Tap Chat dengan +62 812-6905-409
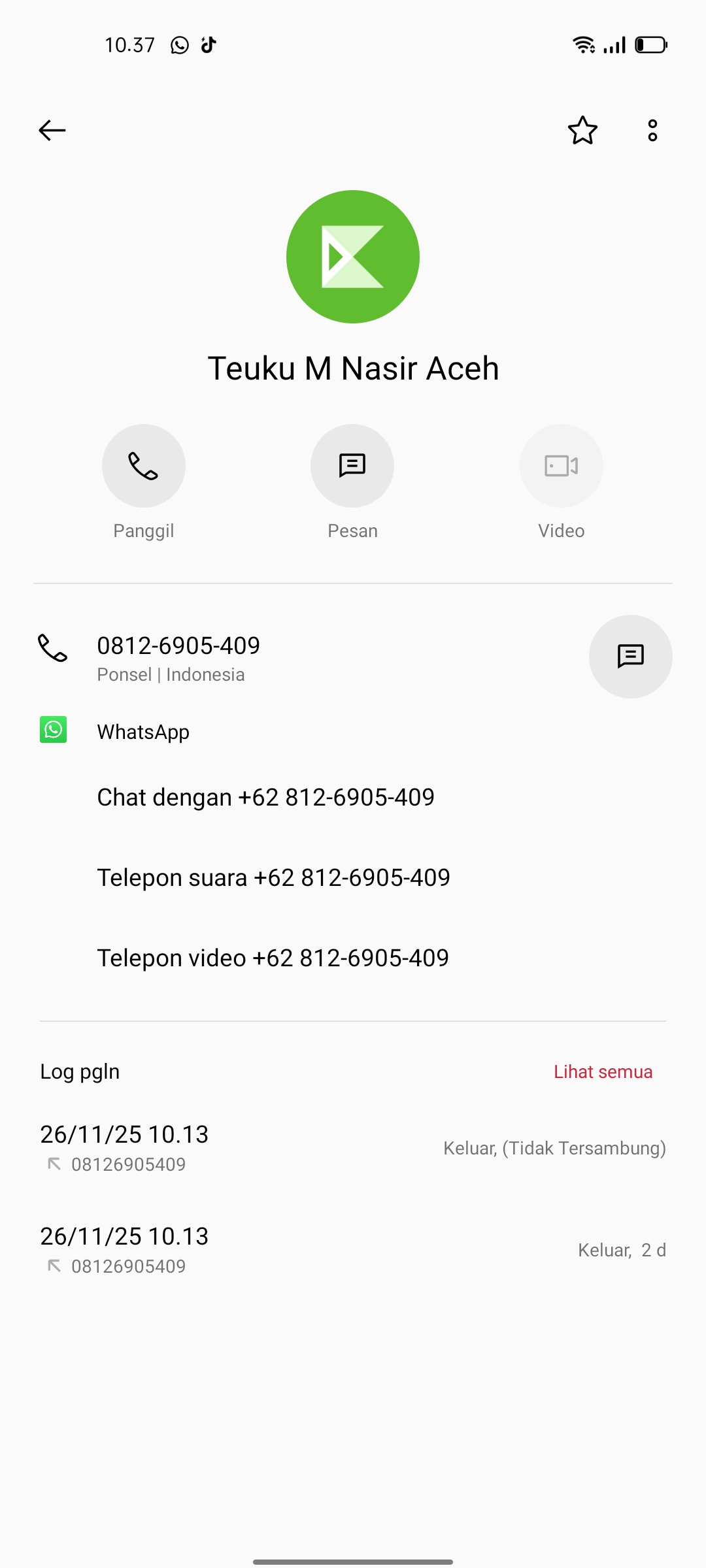The image size is (706, 1568). (265, 797)
